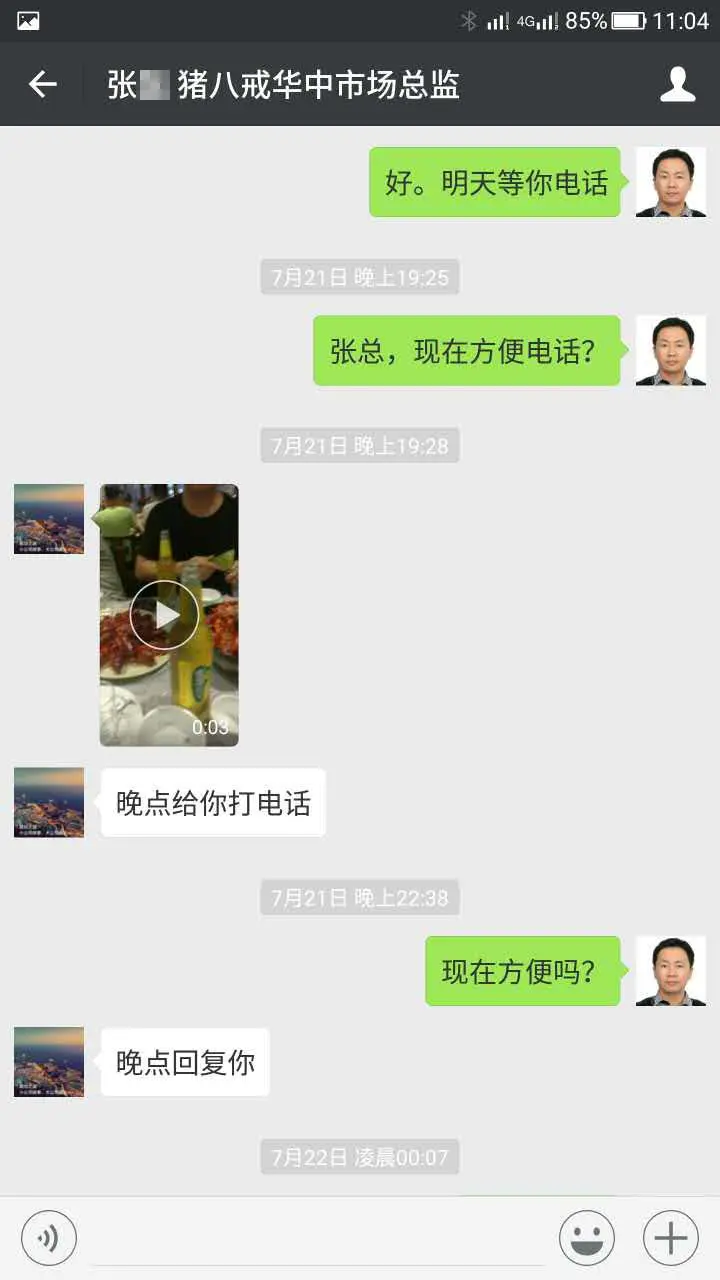Open the plus attachment menu

coord(670,1239)
